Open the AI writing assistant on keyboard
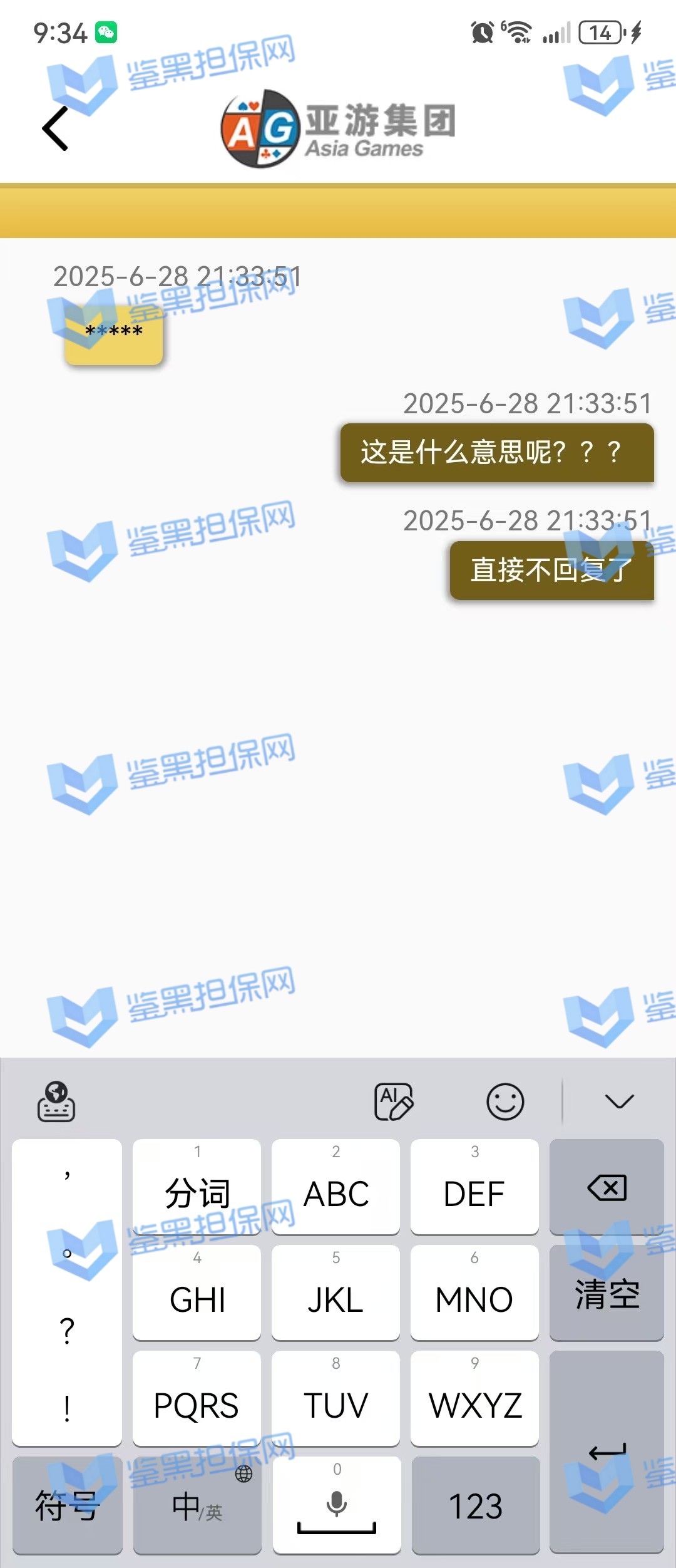676x1568 pixels. click(x=393, y=1101)
